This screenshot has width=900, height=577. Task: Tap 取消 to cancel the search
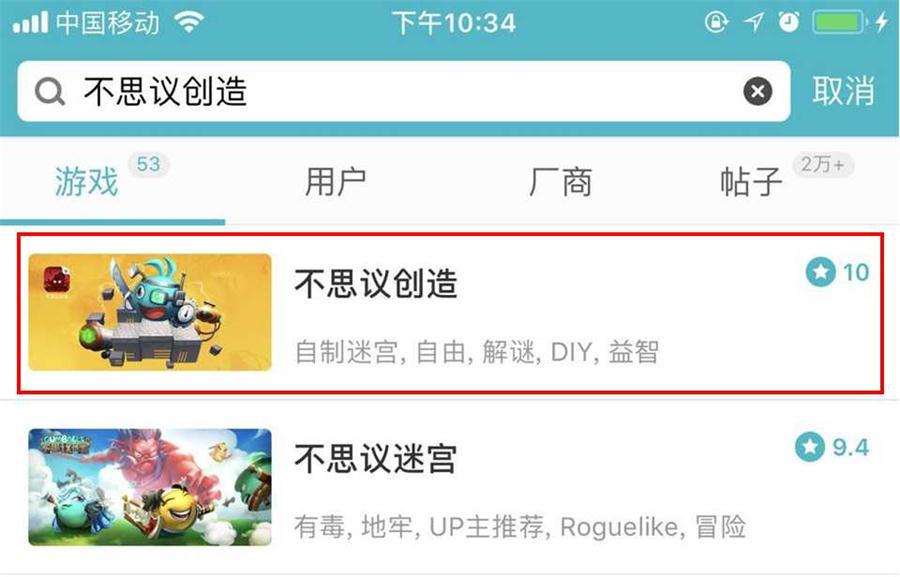843,91
